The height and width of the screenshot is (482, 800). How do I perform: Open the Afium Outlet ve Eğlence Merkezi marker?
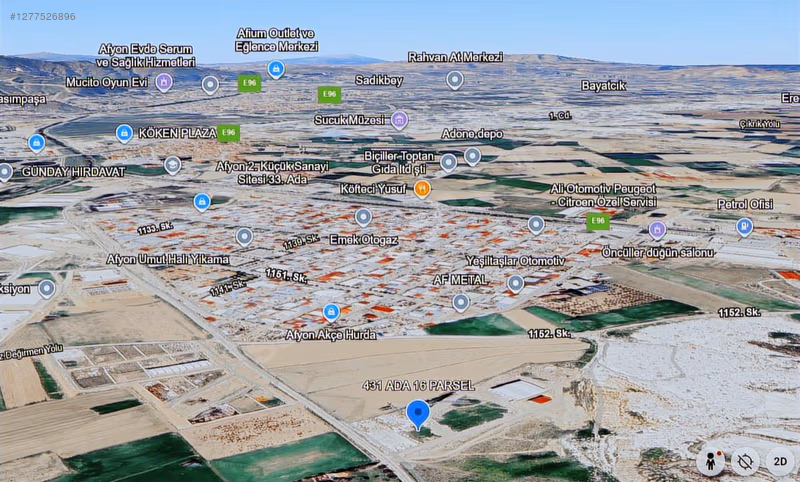tap(276, 69)
